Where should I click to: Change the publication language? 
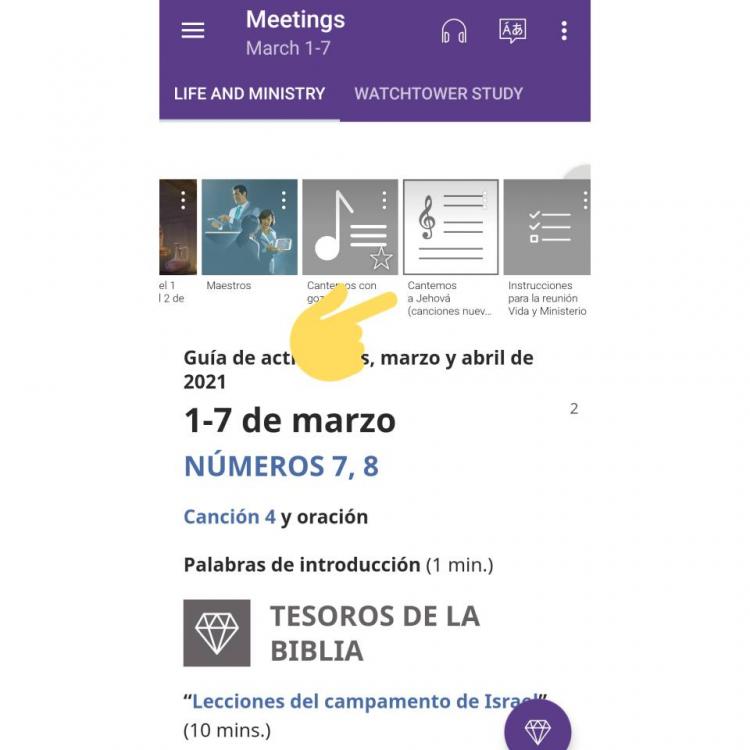pos(512,31)
